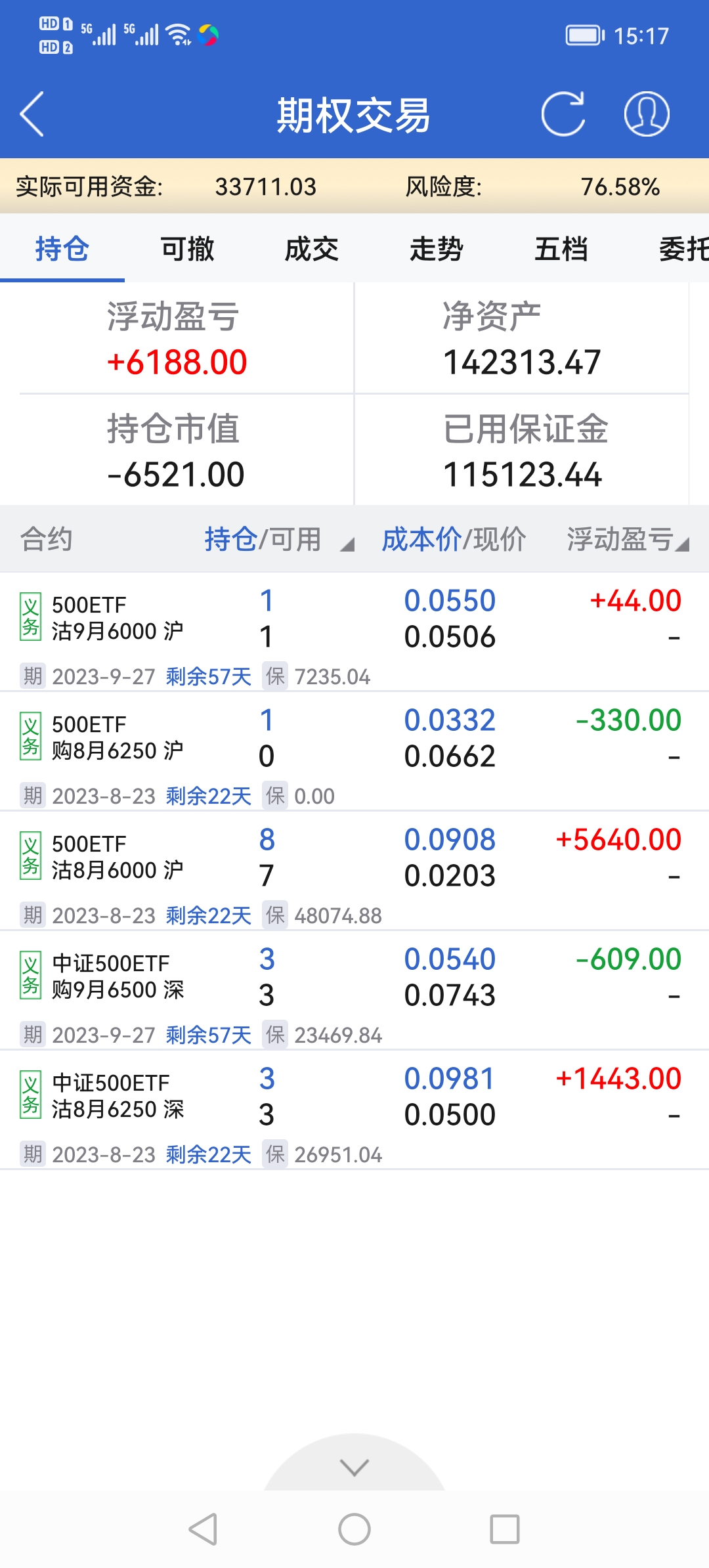
Task: Switch to the 成交 tab
Action: pos(311,250)
